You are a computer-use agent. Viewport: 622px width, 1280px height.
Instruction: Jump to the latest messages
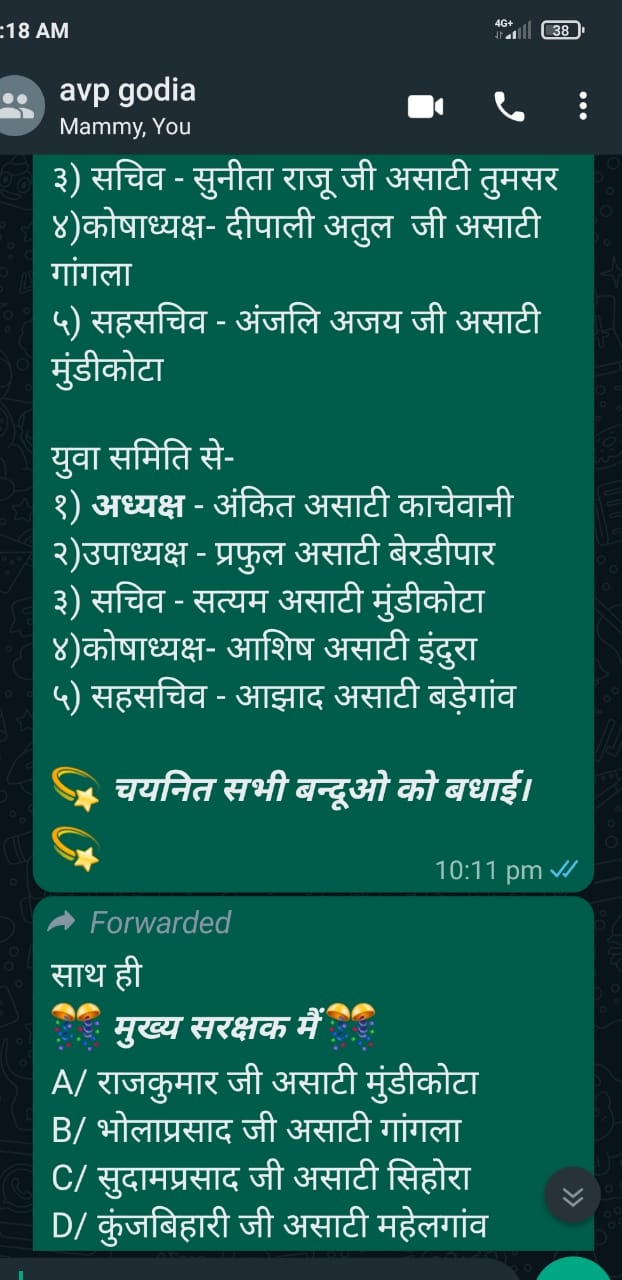(573, 1195)
